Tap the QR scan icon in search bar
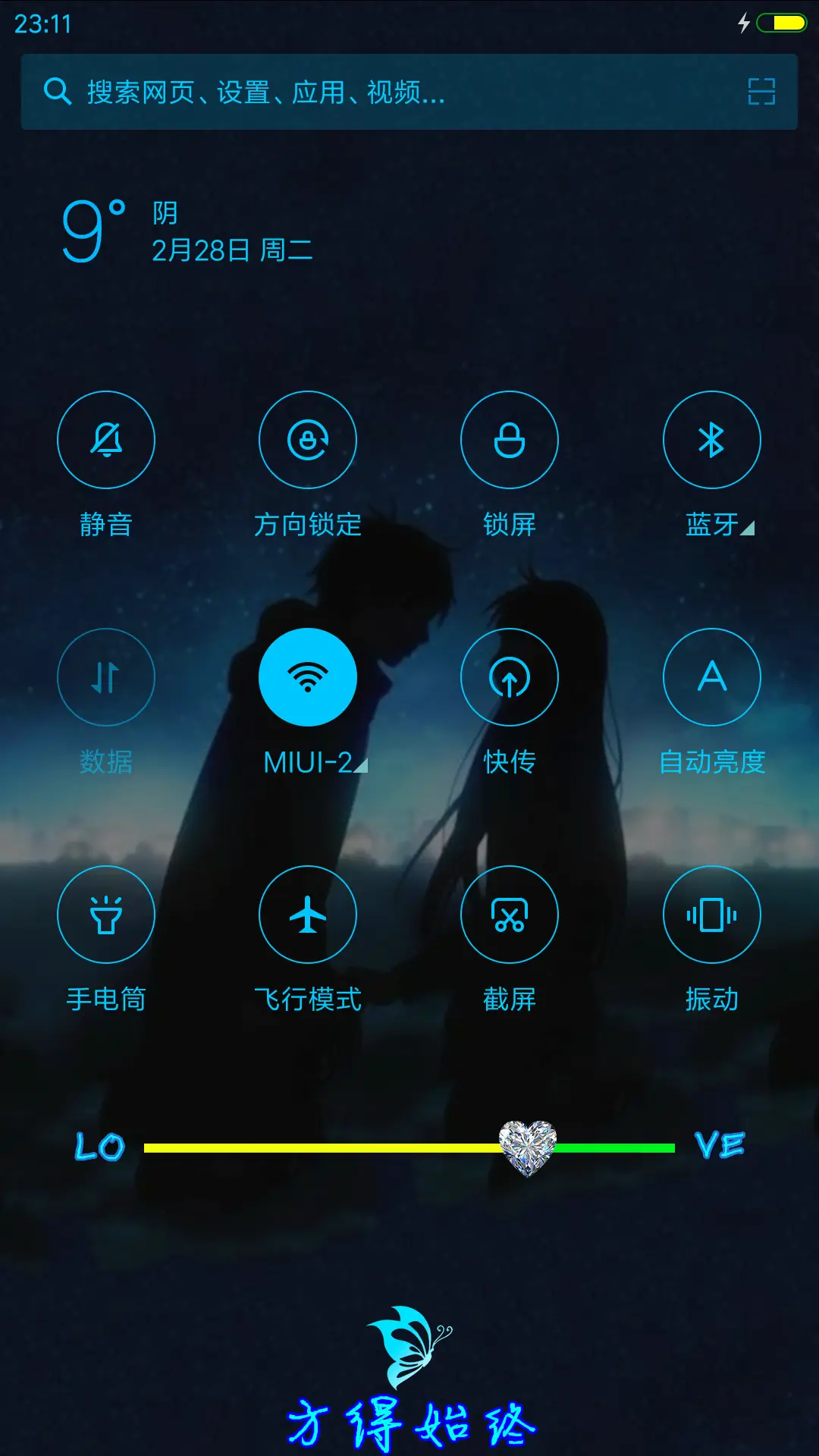Image resolution: width=819 pixels, height=1456 pixels. pos(760,92)
